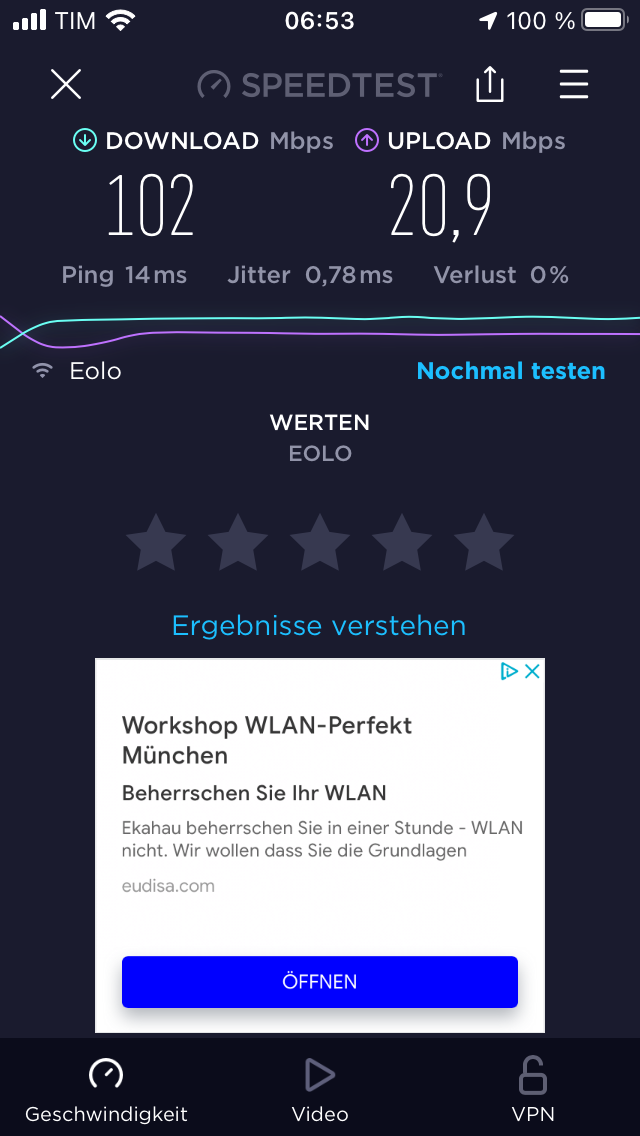
Task: Open the hamburger menu
Action: pyautogui.click(x=574, y=85)
